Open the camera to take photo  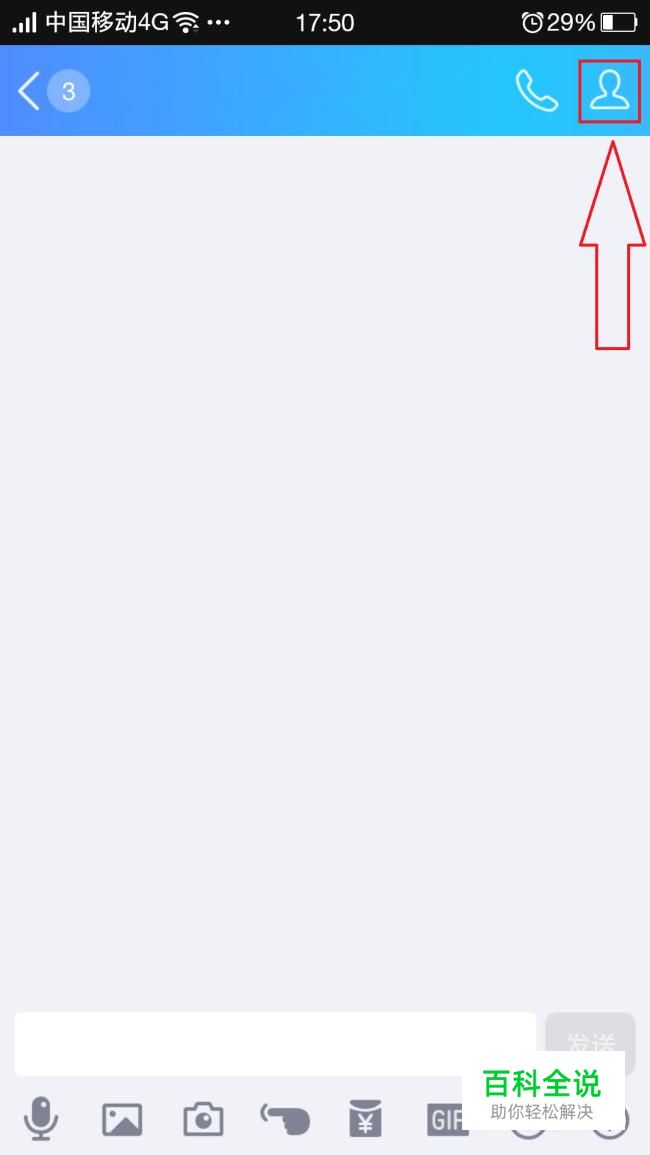coord(203,1119)
